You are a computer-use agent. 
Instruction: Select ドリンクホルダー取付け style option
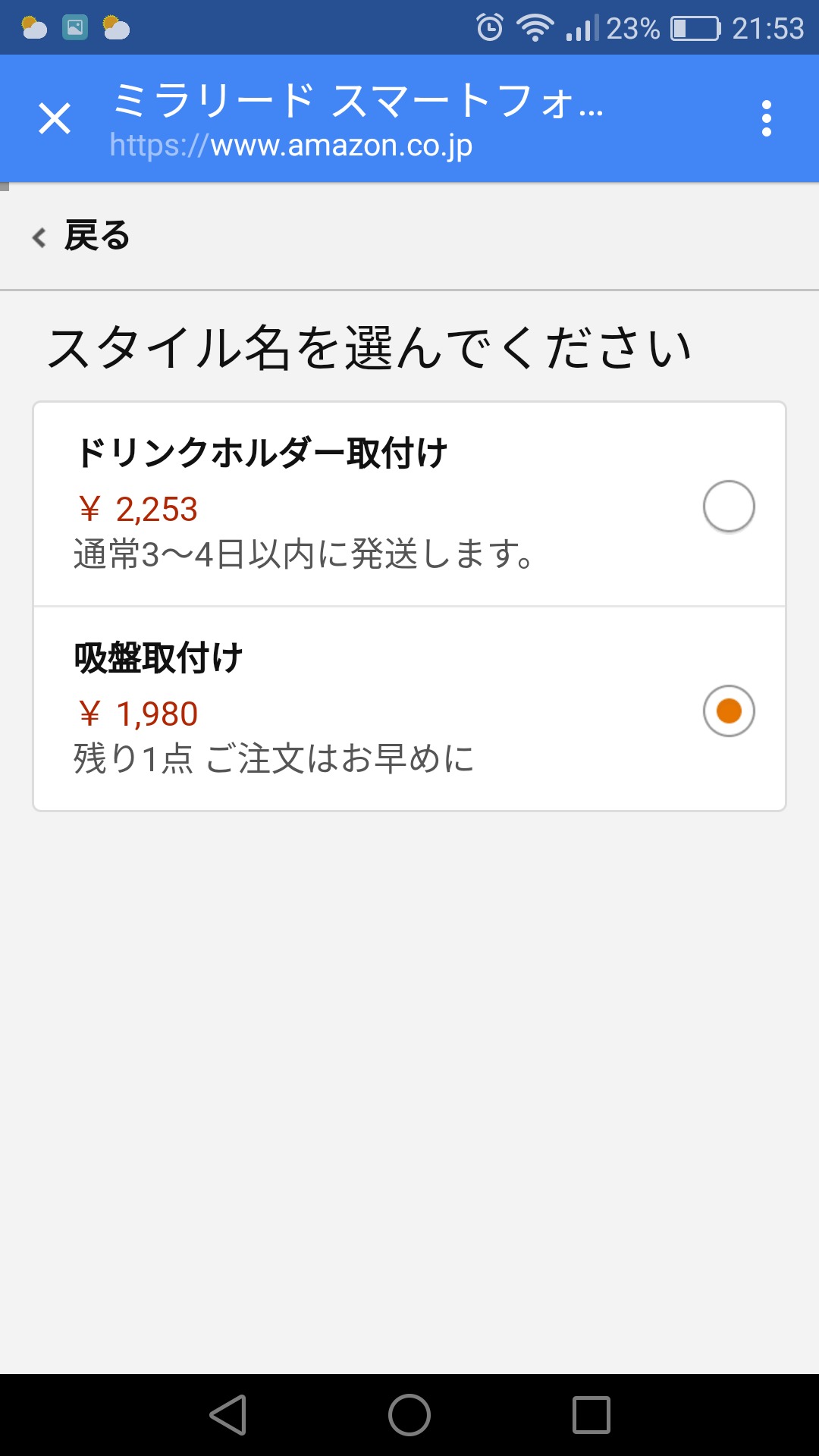(728, 506)
